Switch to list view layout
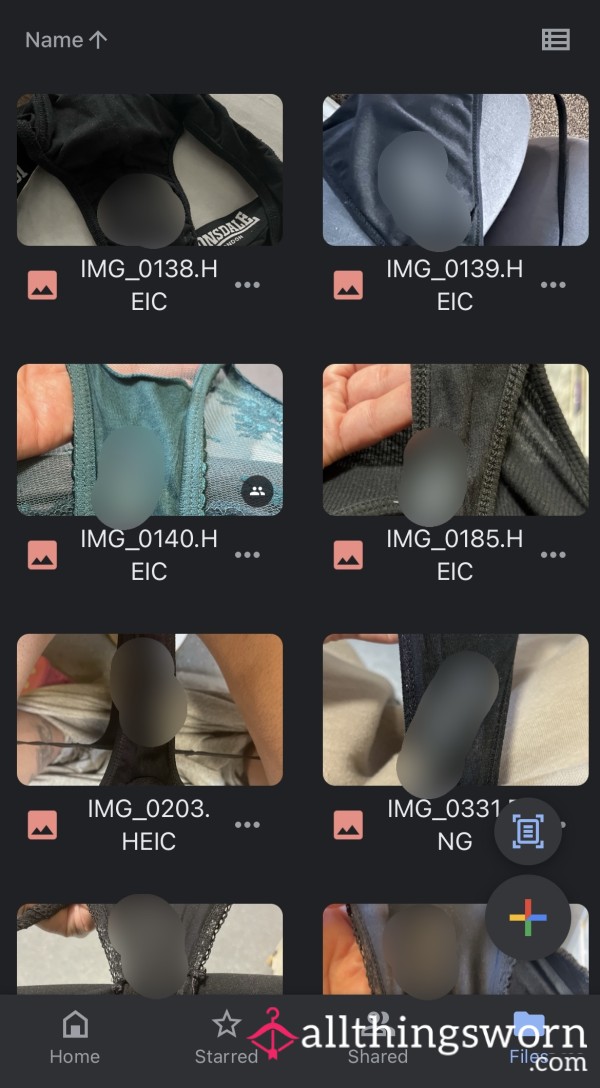 coord(555,40)
